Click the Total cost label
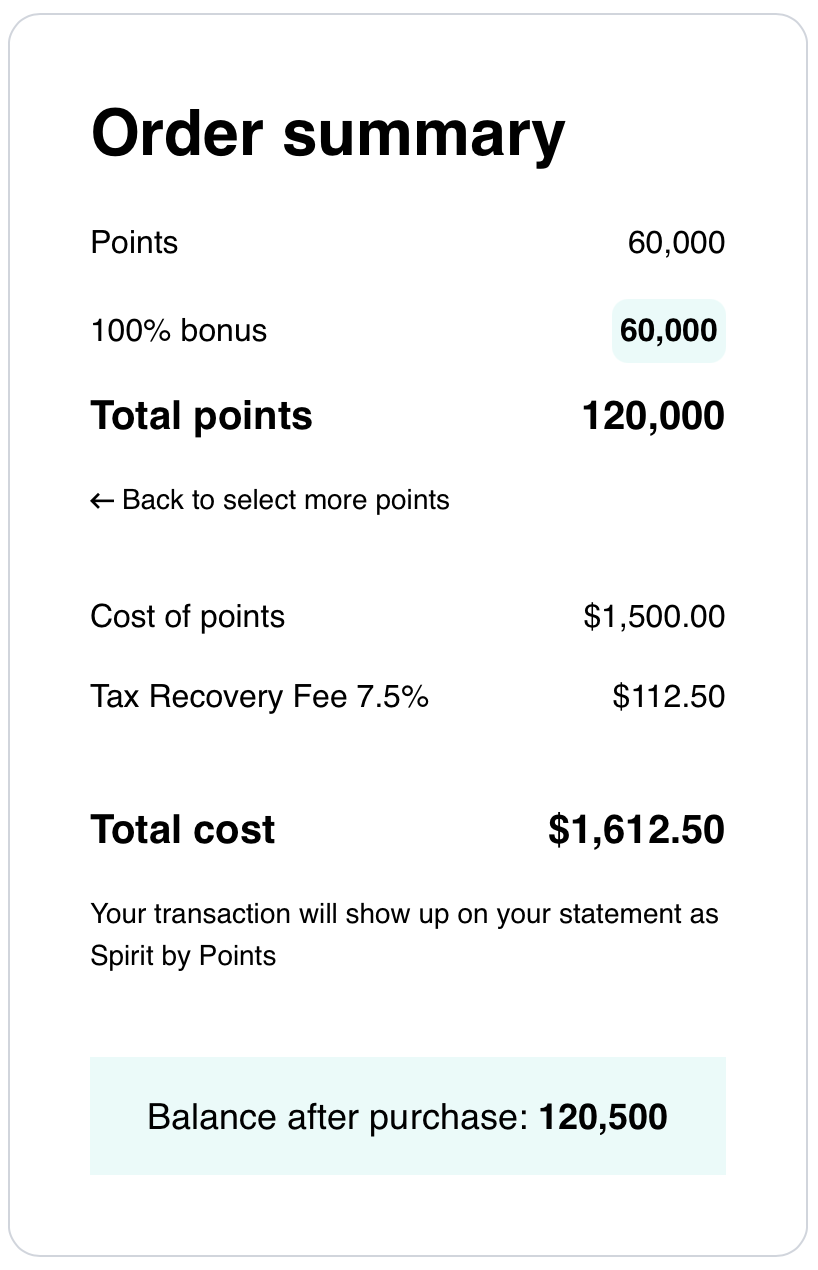Viewport: 818px width, 1270px height. [182, 829]
